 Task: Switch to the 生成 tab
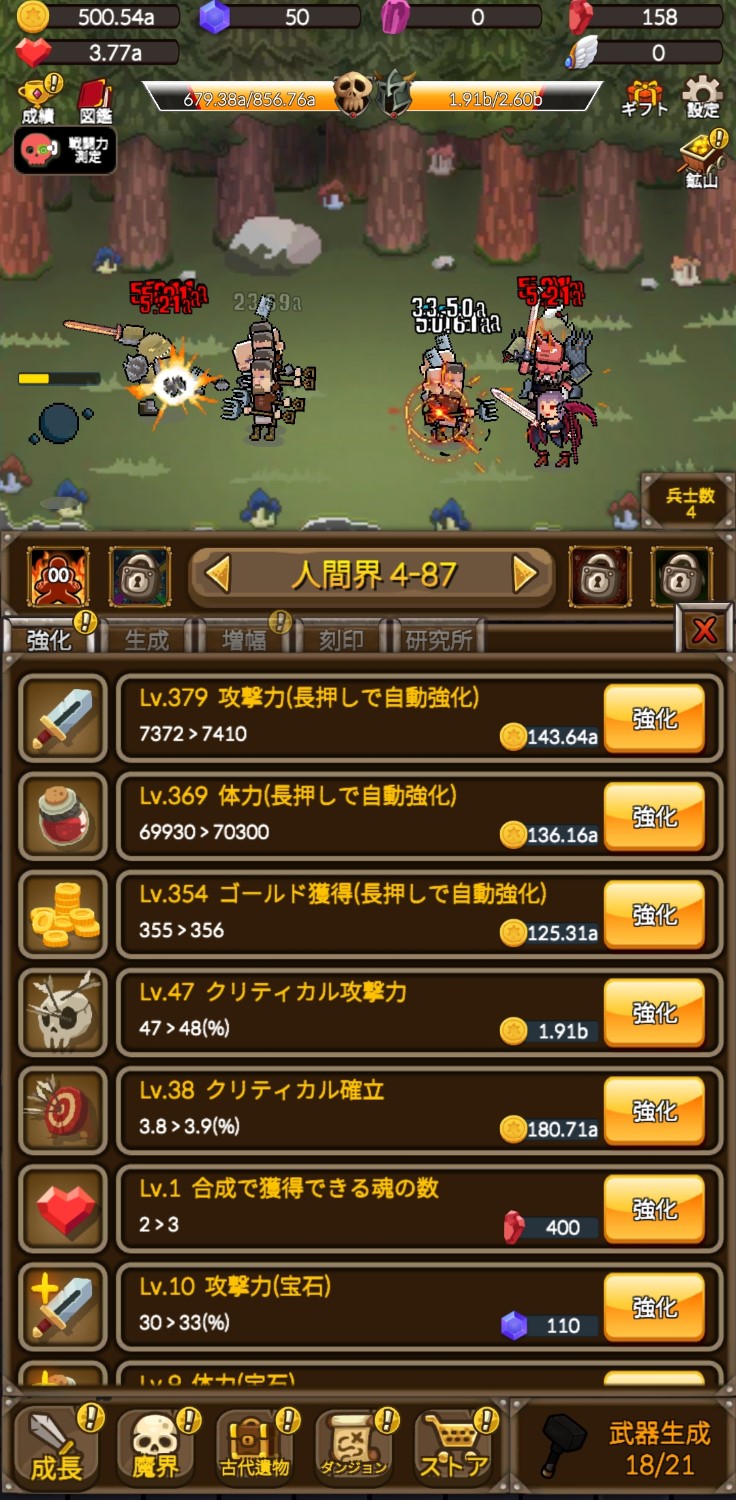click(147, 640)
